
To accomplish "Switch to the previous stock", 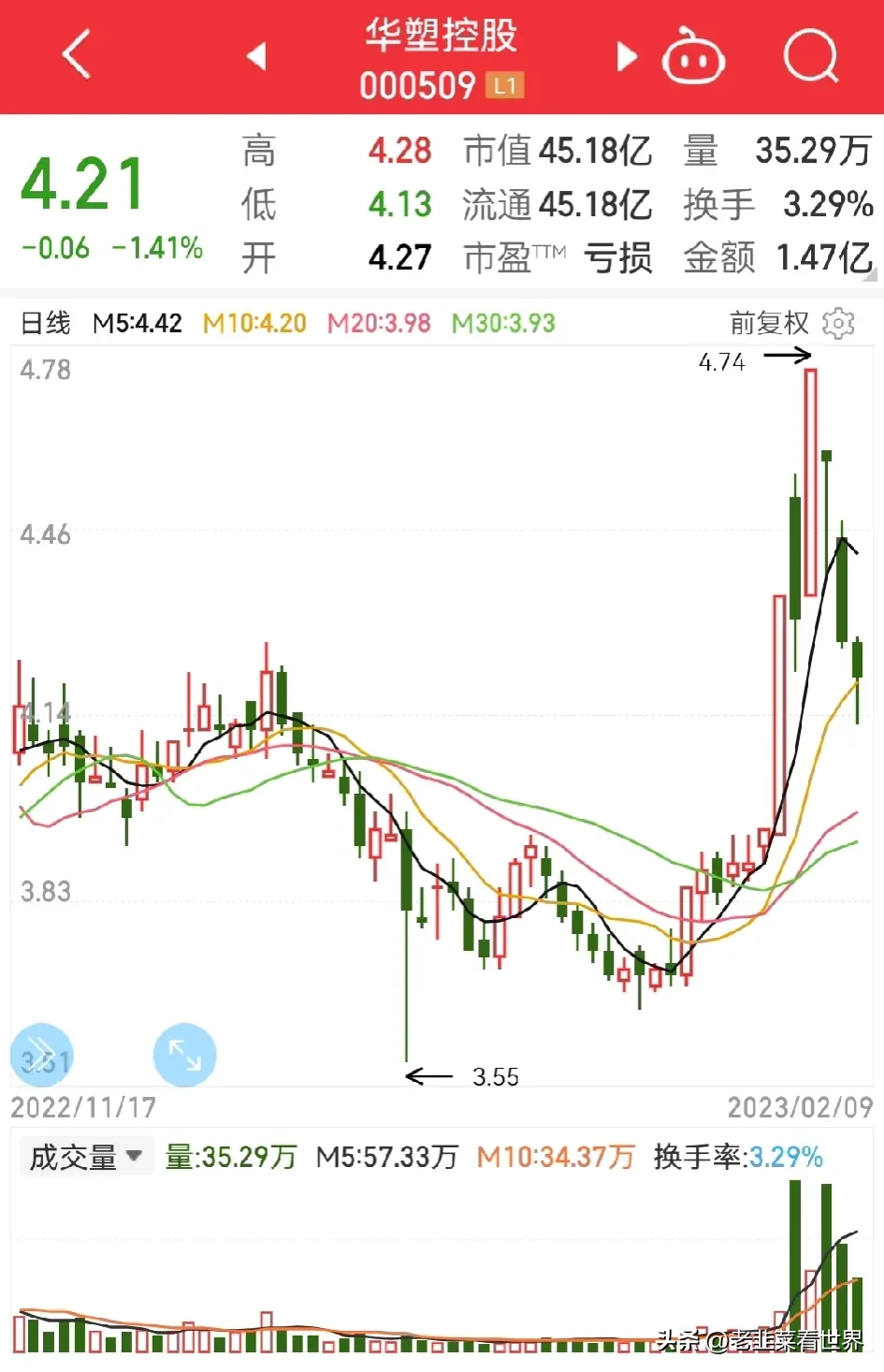I will pos(256,56).
